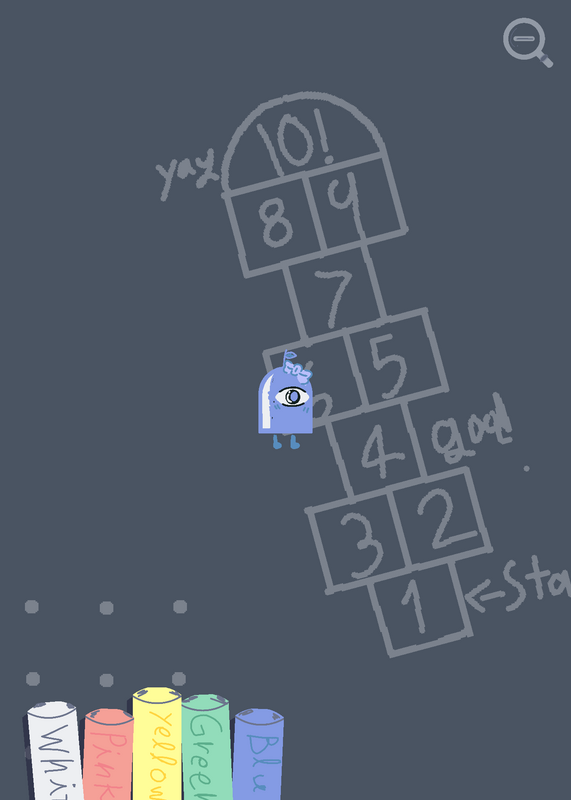571x800 pixels.
Task: Tap the zoom out magnifier icon
Action: (x=527, y=42)
